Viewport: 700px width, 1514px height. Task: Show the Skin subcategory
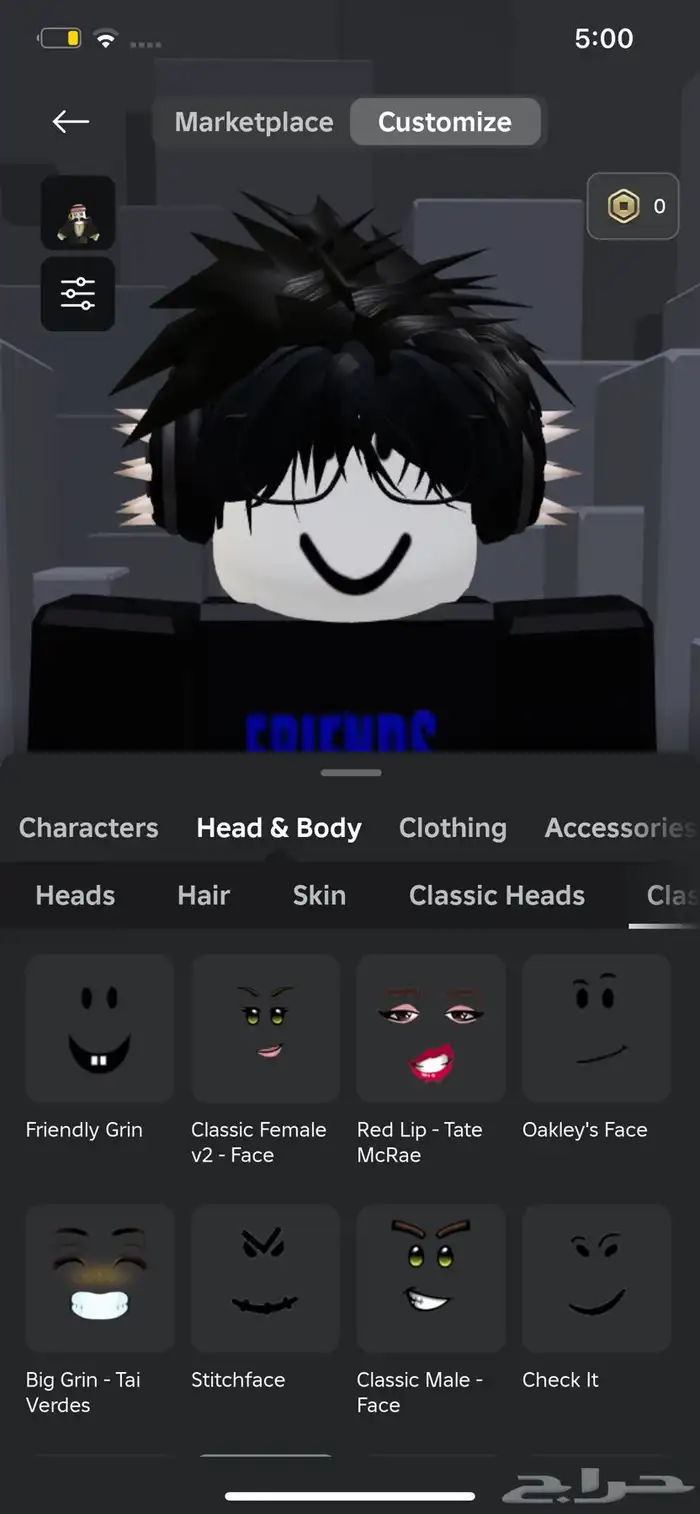tap(319, 895)
